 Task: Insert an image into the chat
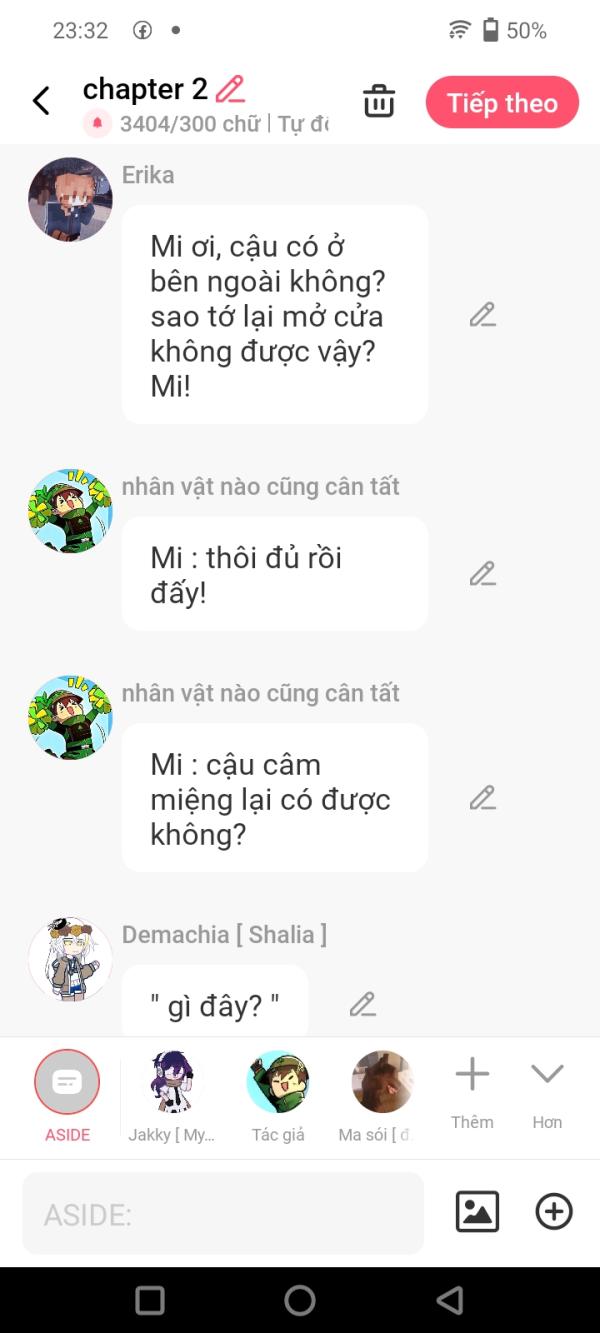pos(477,1212)
